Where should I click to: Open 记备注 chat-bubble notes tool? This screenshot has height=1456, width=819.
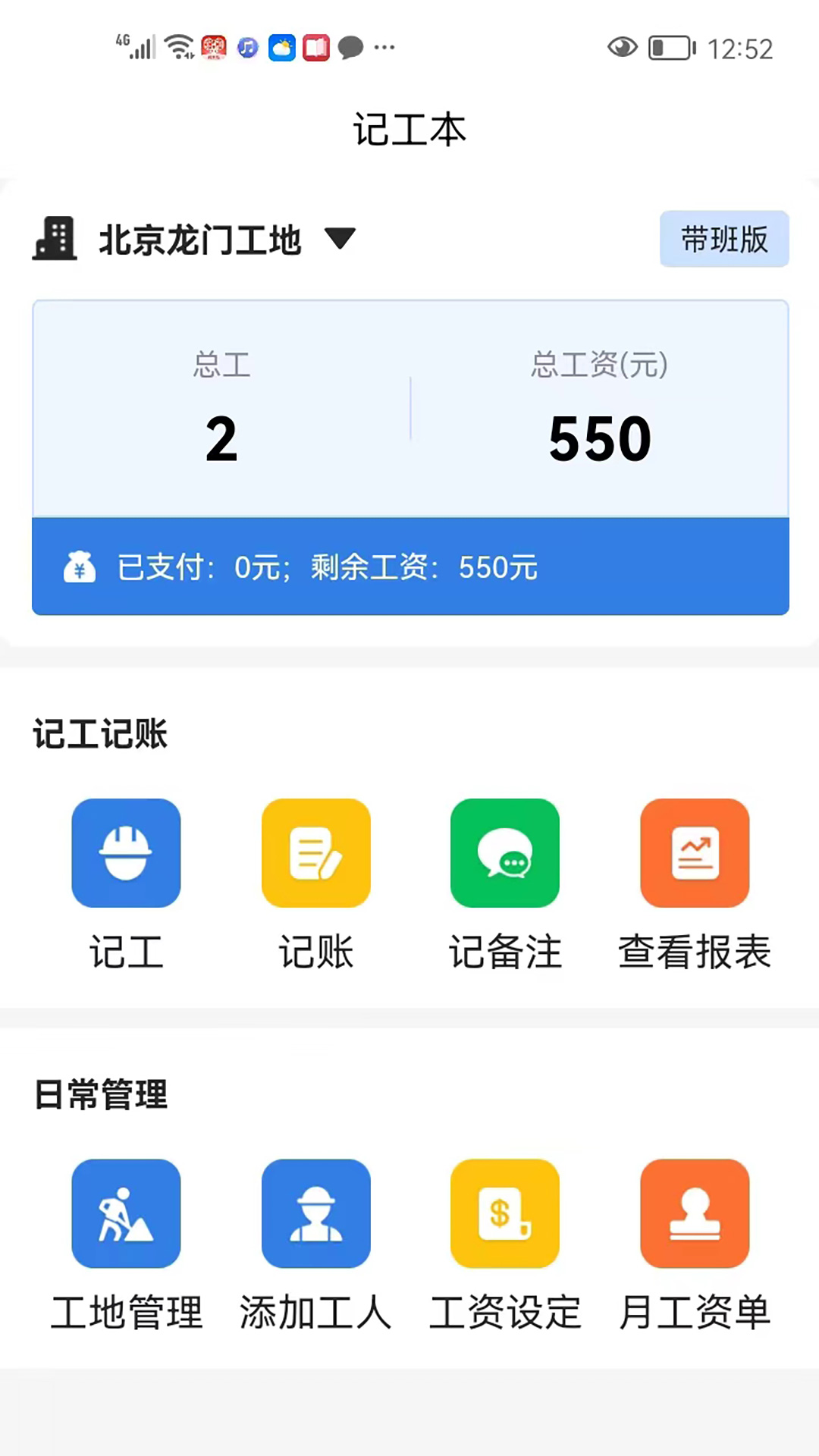coord(505,852)
